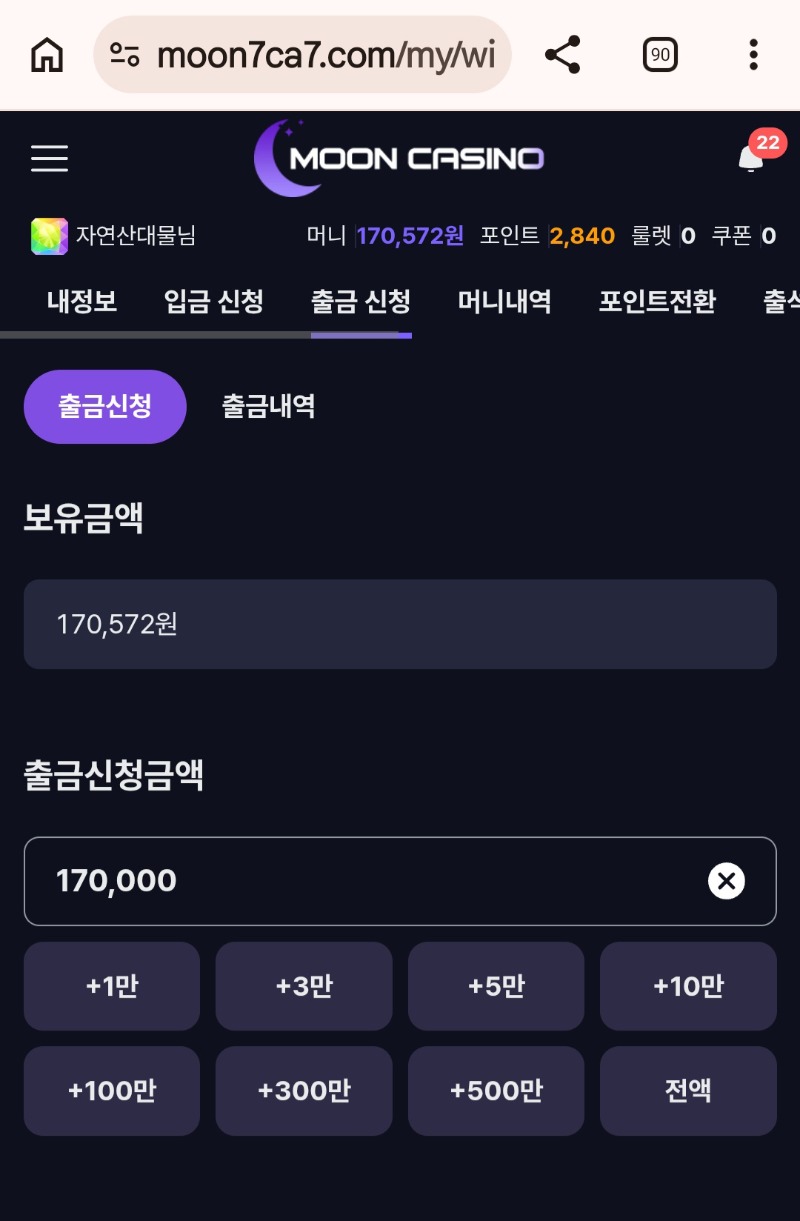800x1221 pixels.
Task: Add +100만 to the amount
Action: click(x=112, y=1090)
